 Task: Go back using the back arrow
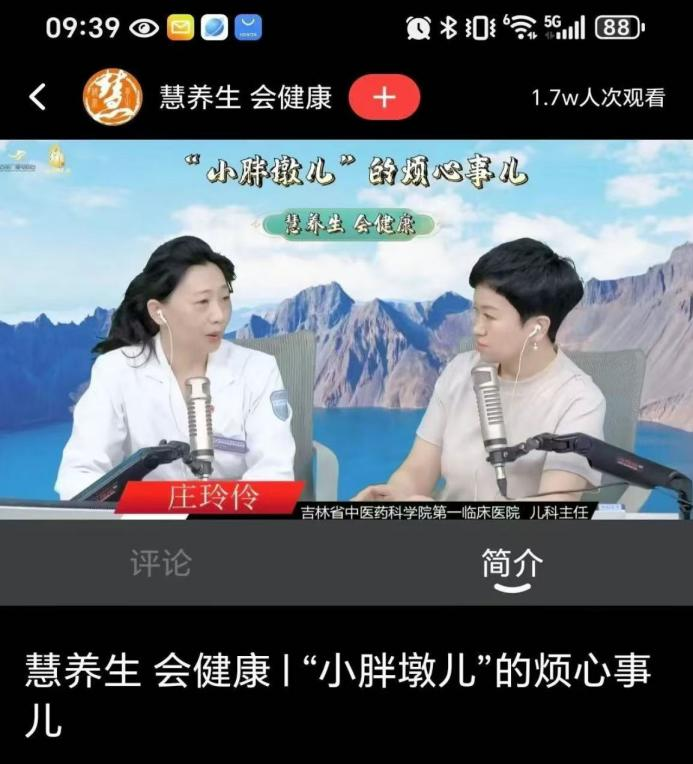point(38,97)
